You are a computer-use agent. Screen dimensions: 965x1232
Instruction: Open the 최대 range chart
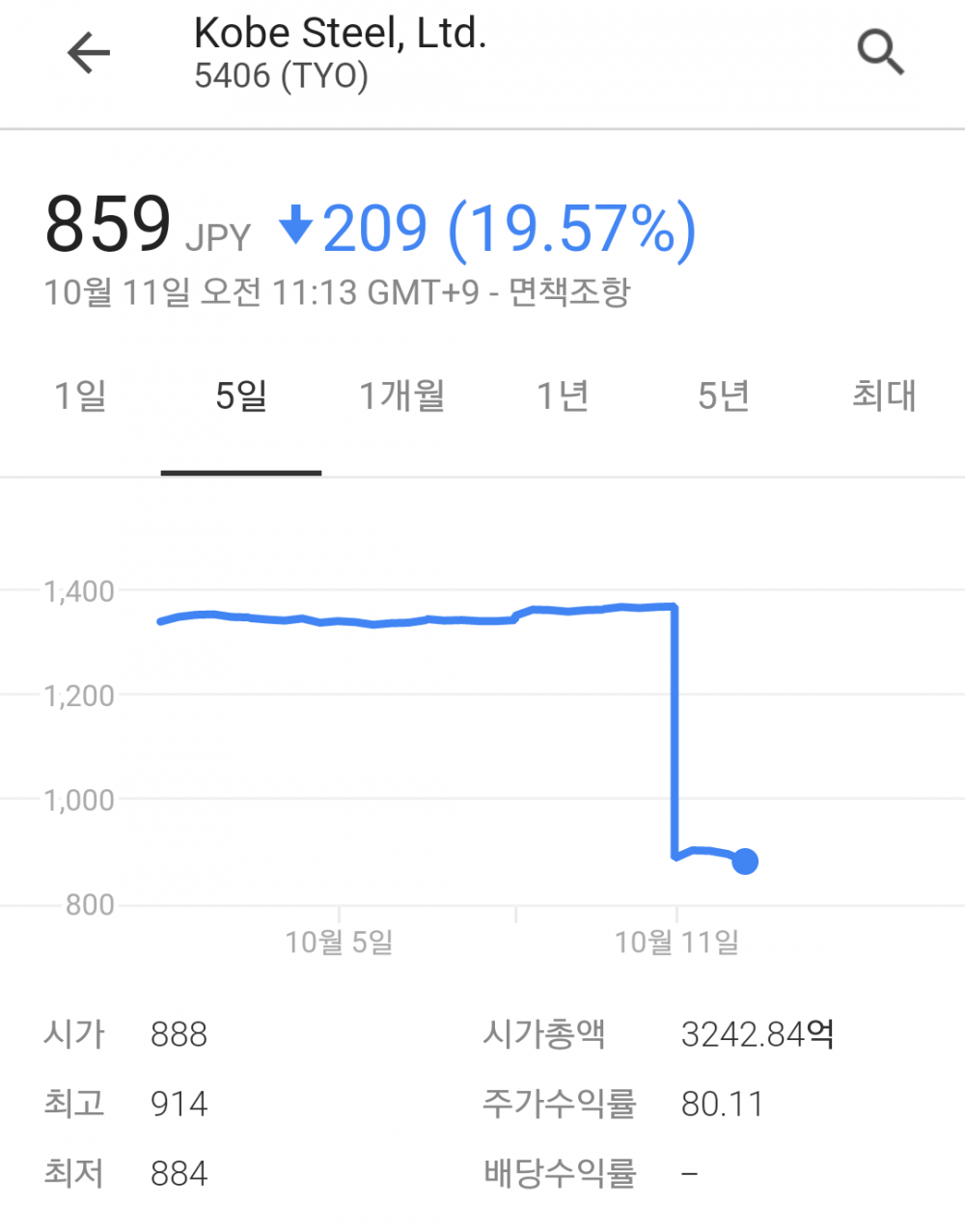pyautogui.click(x=884, y=396)
